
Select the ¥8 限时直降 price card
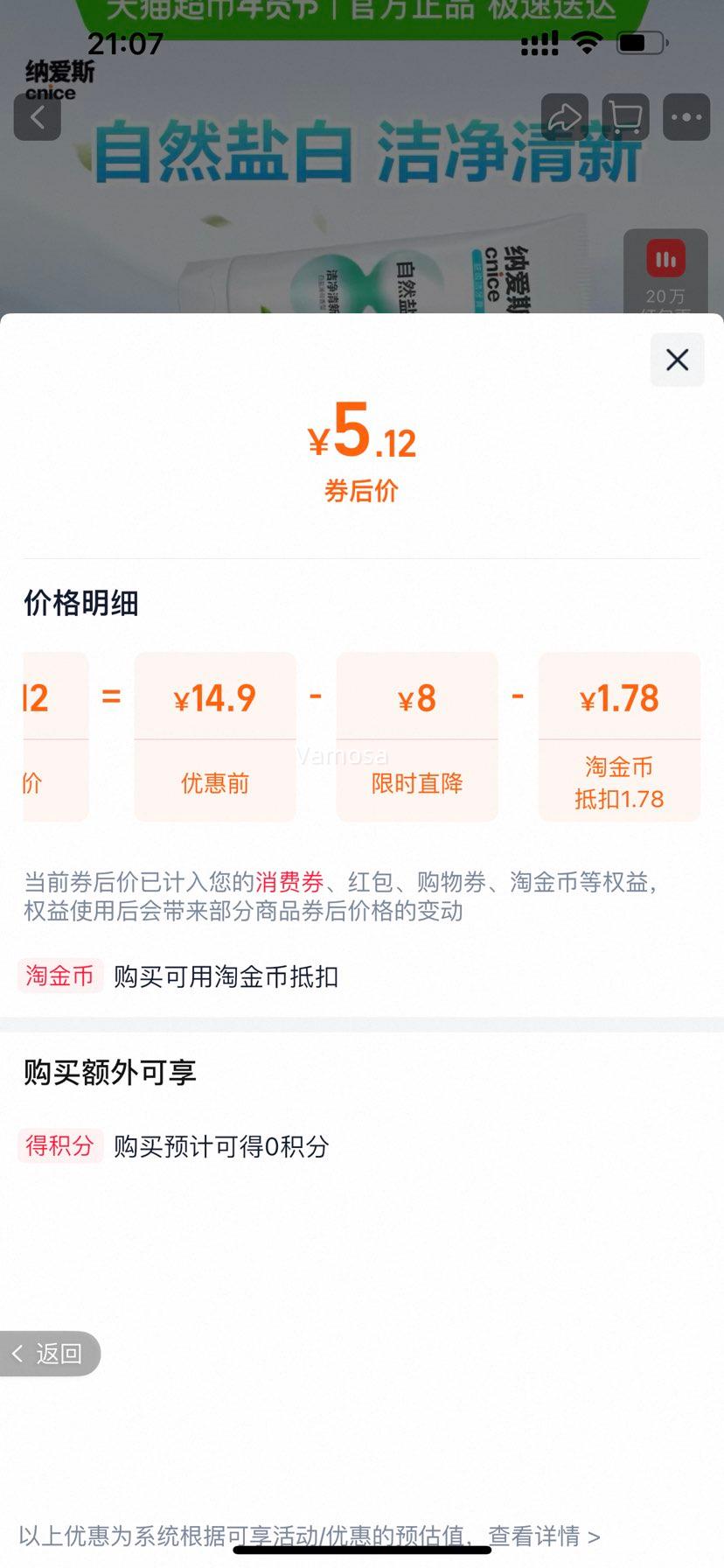pyautogui.click(x=417, y=737)
